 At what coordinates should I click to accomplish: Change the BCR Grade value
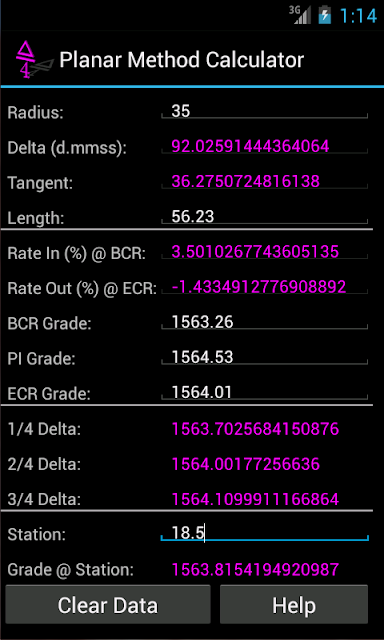coord(264,322)
